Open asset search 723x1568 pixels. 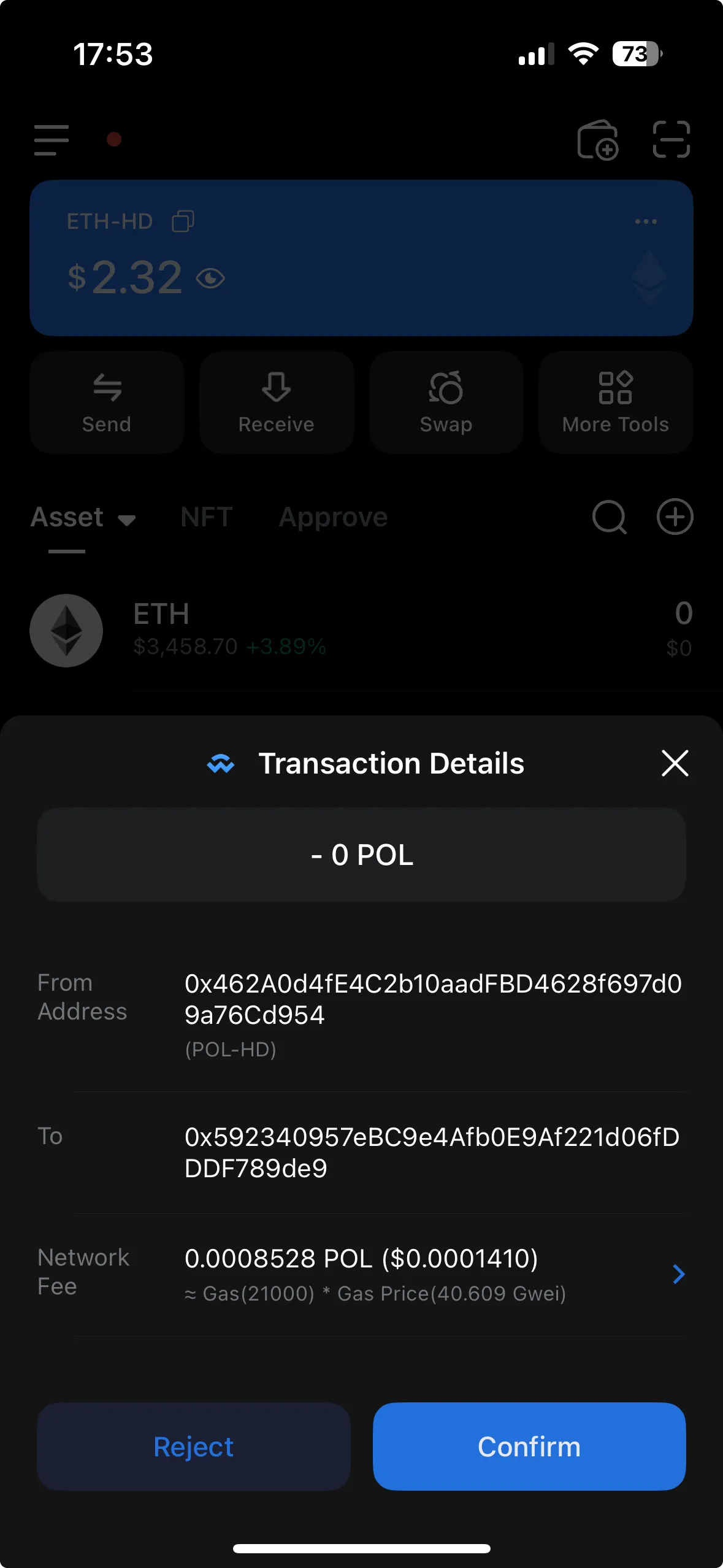click(x=608, y=517)
